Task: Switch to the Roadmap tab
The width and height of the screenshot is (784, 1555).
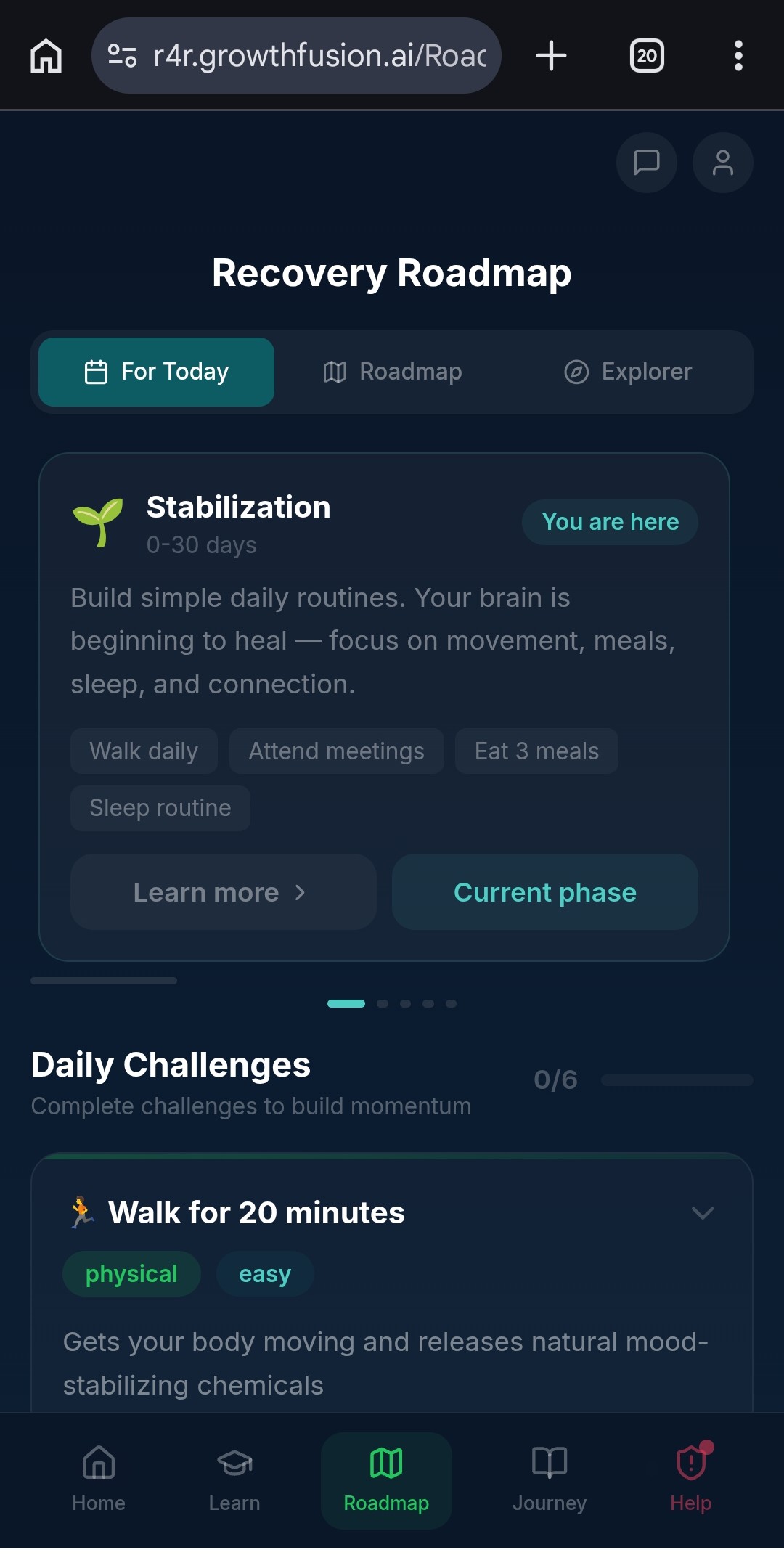Action: 392,371
